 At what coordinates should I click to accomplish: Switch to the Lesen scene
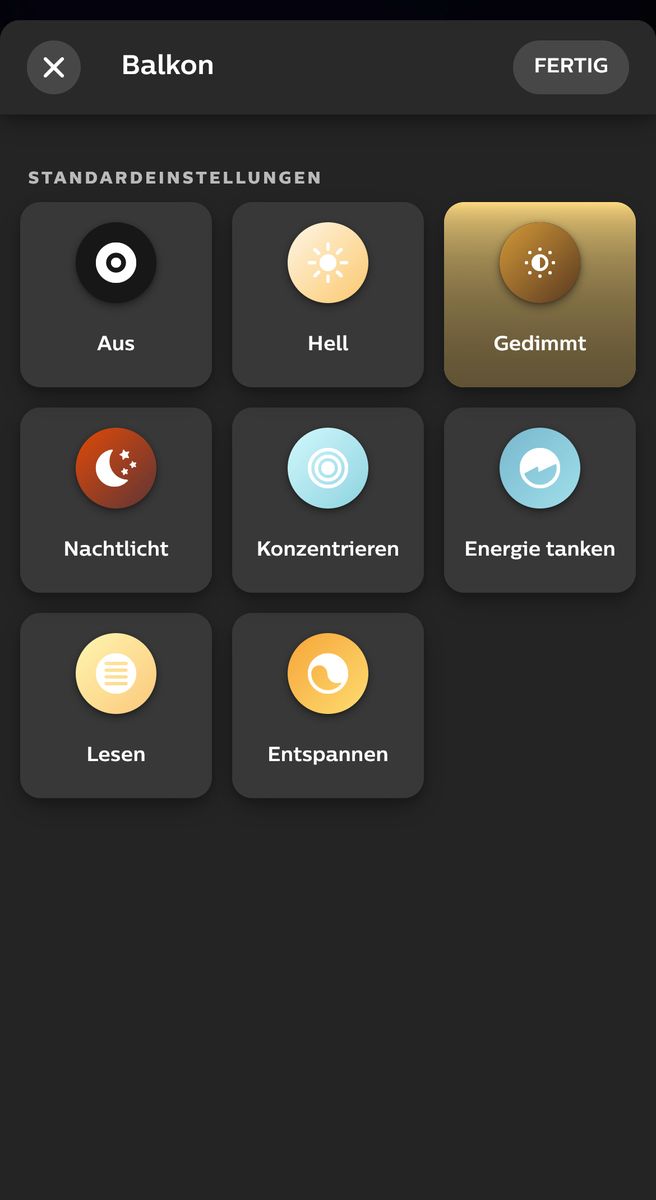[116, 705]
